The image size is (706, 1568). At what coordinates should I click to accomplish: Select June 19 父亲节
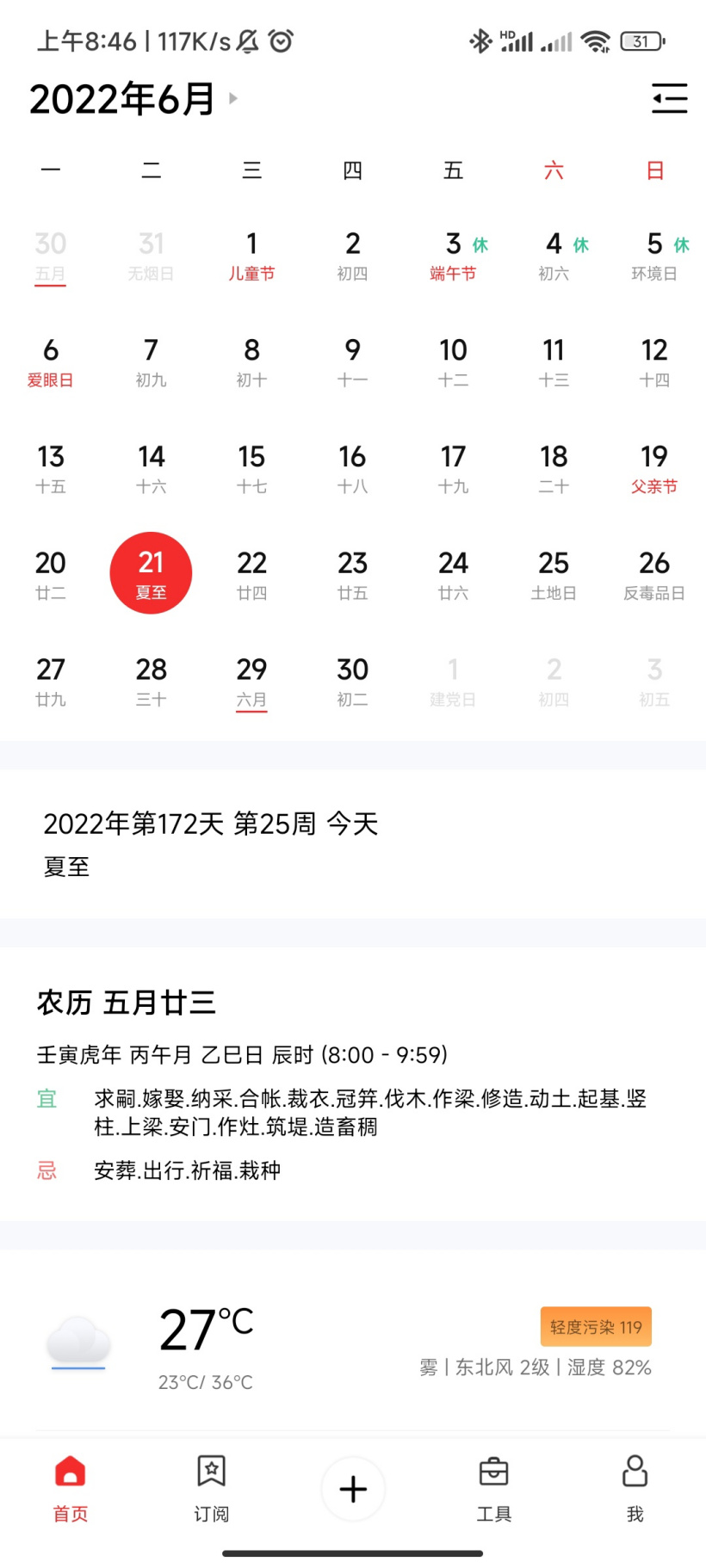point(654,468)
